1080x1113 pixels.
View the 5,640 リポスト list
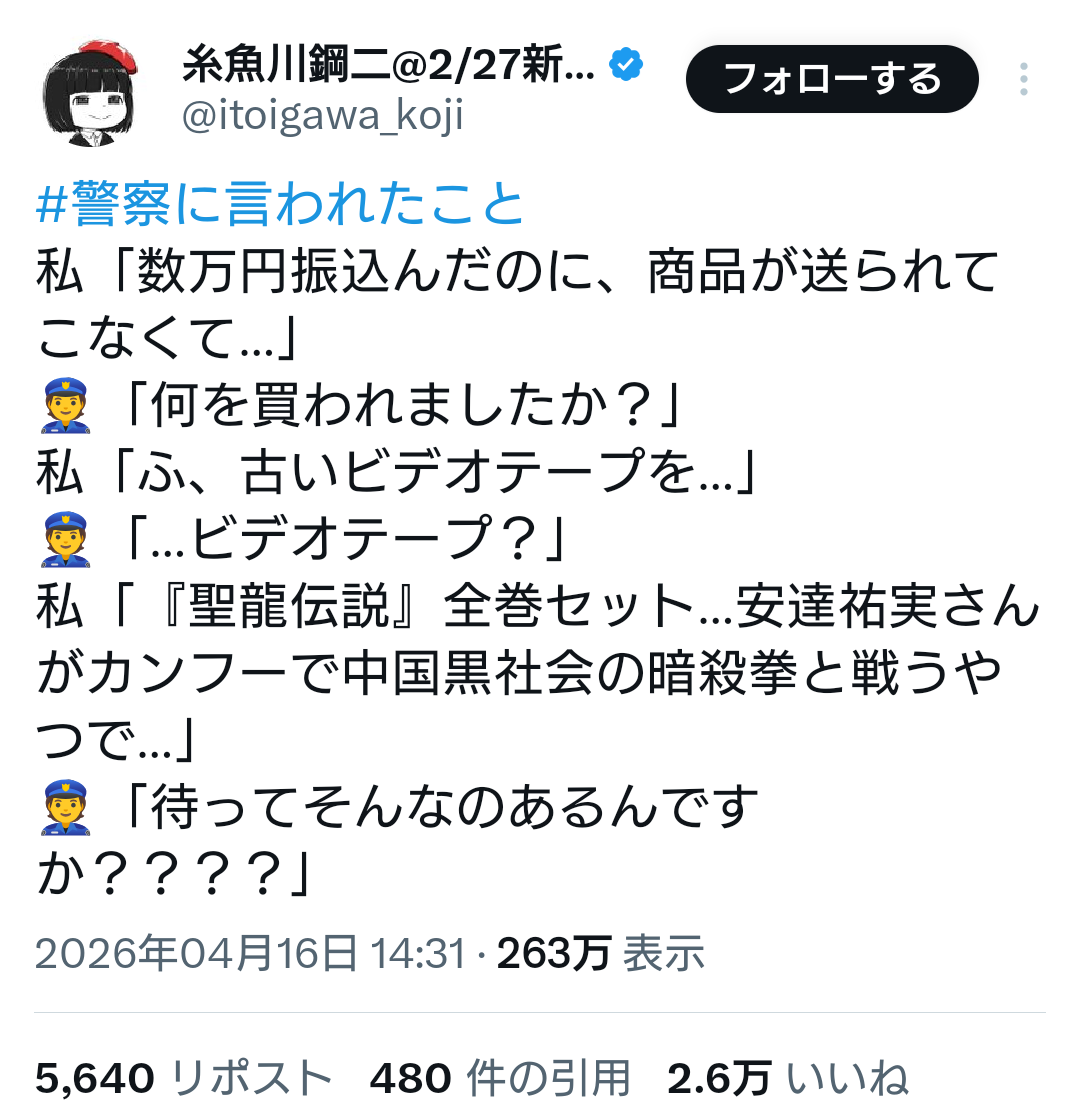click(184, 1079)
